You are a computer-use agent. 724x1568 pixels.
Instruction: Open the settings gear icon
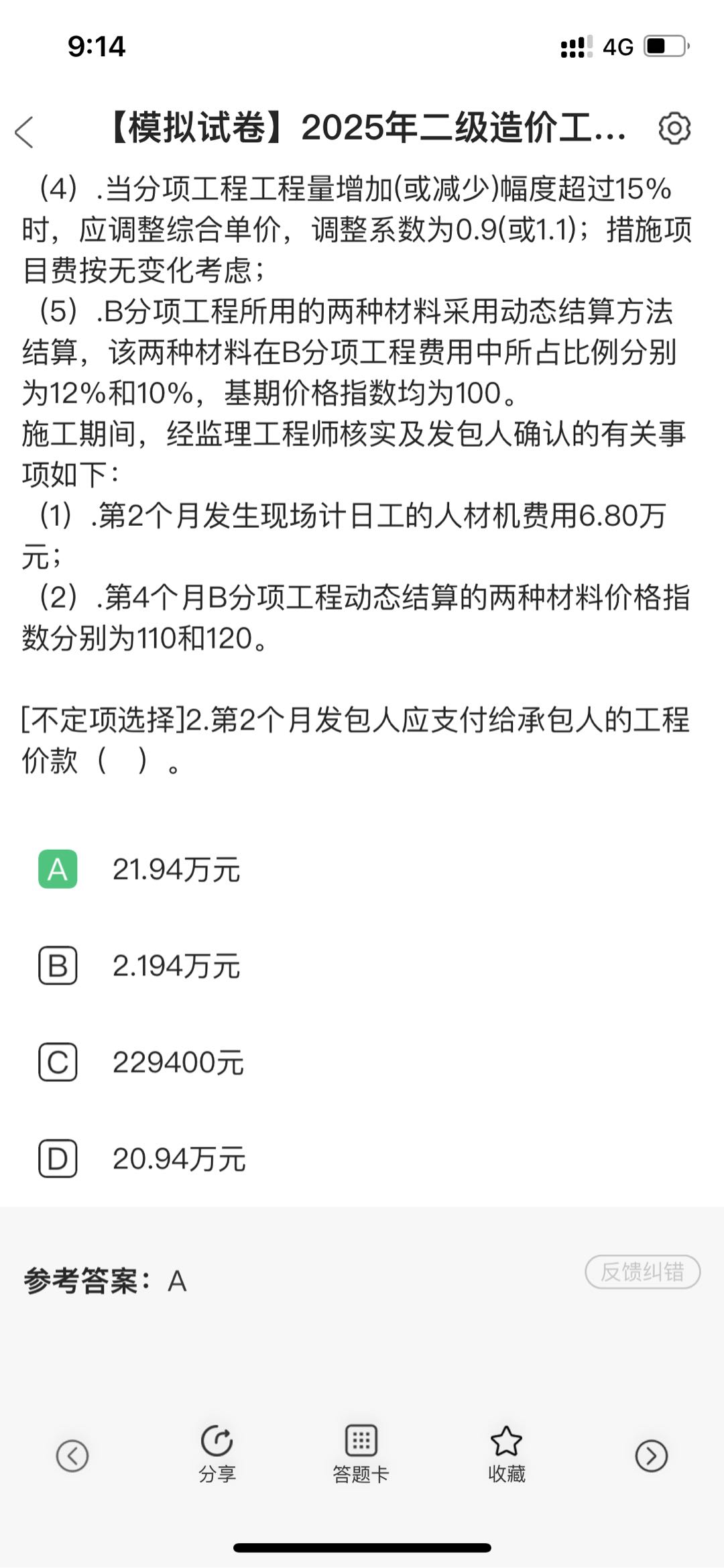pyautogui.click(x=674, y=128)
